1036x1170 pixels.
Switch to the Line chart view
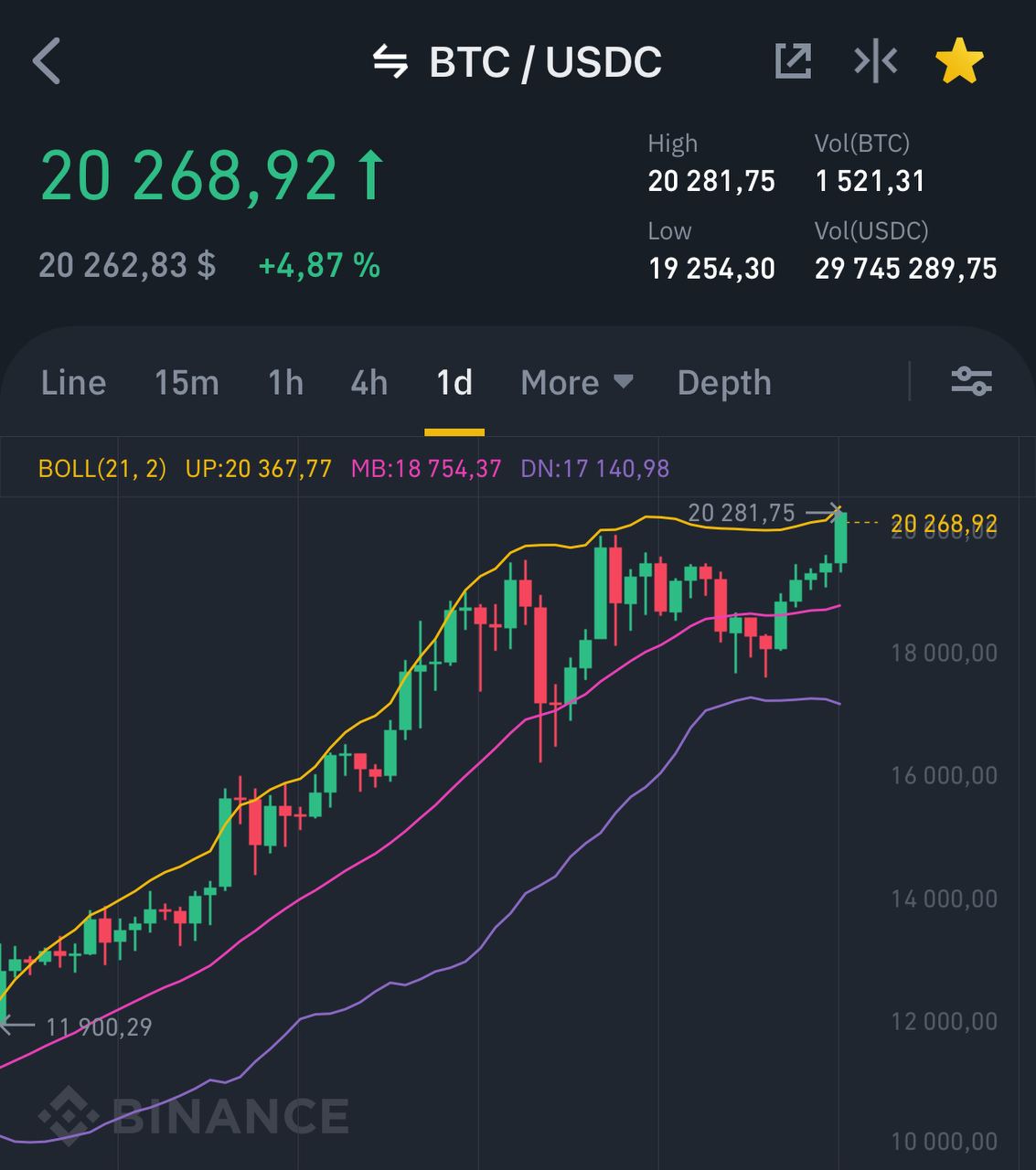click(73, 382)
